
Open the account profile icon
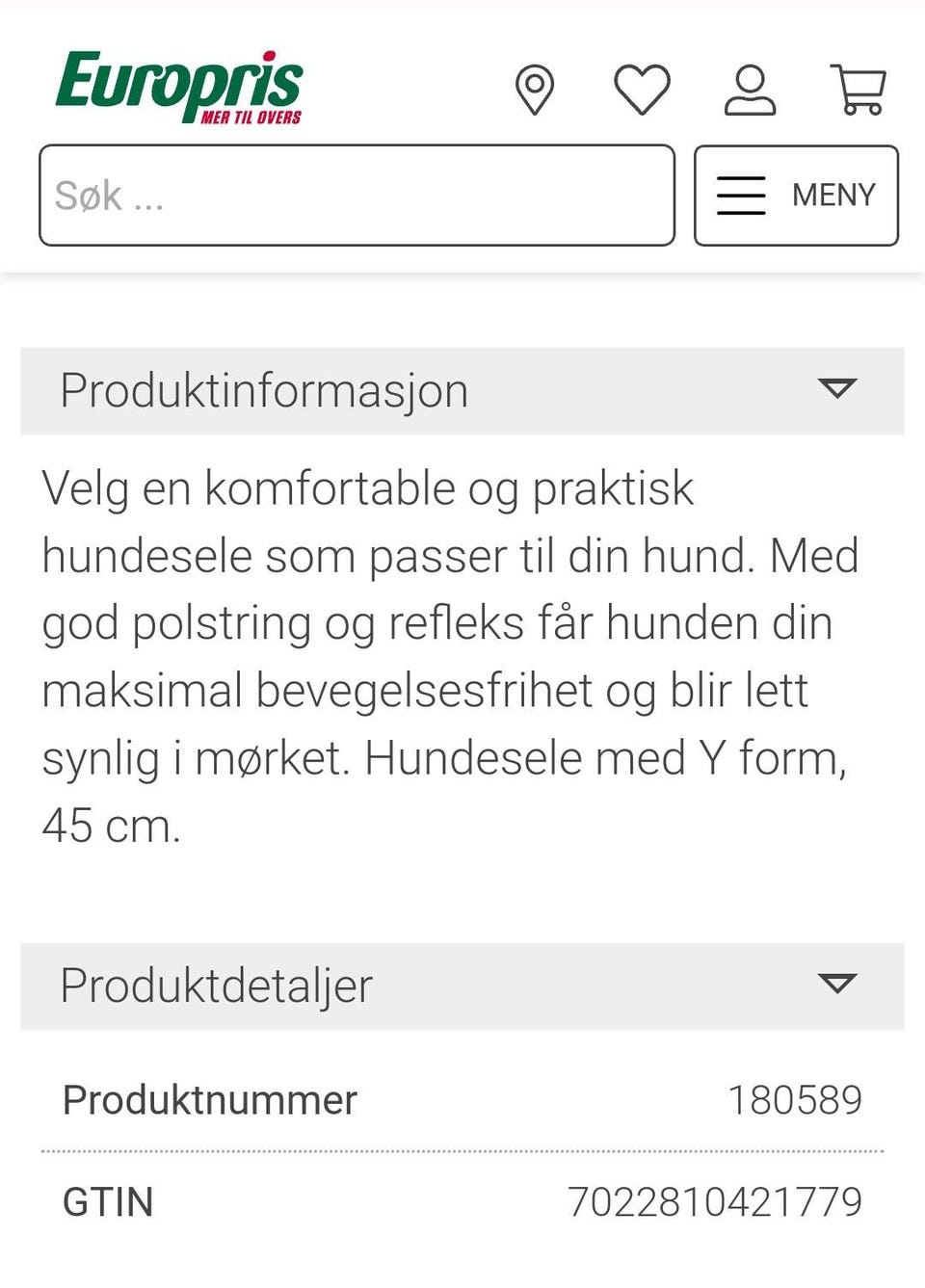click(x=751, y=90)
